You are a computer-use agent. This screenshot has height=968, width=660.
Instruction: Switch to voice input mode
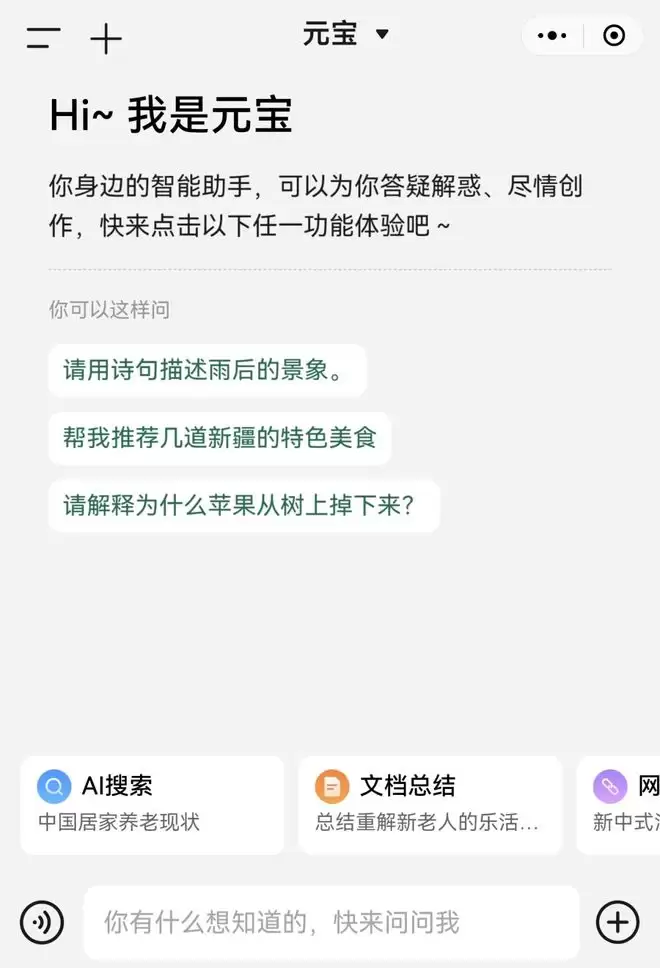[x=42, y=922]
